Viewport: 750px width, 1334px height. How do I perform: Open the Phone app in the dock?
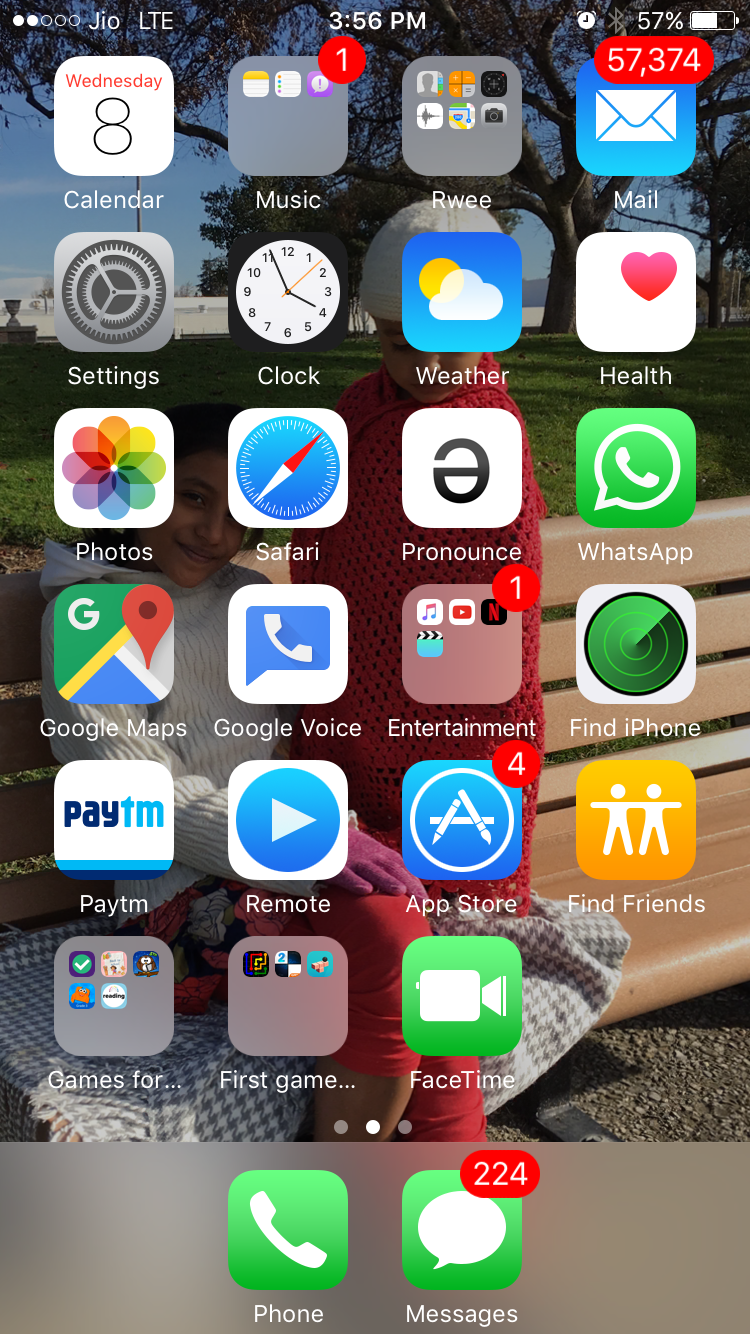(288, 1230)
